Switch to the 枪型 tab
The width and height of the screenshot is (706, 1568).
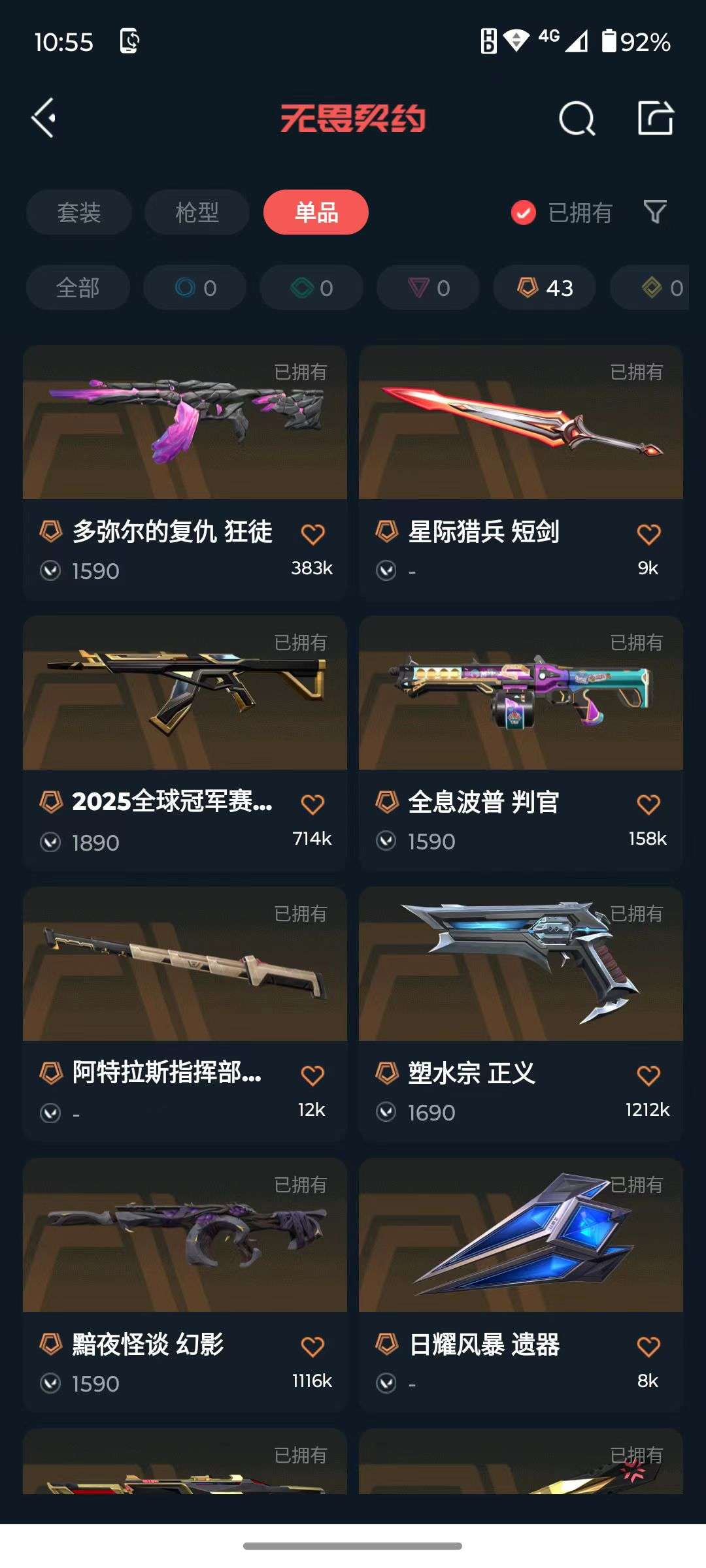pos(195,212)
